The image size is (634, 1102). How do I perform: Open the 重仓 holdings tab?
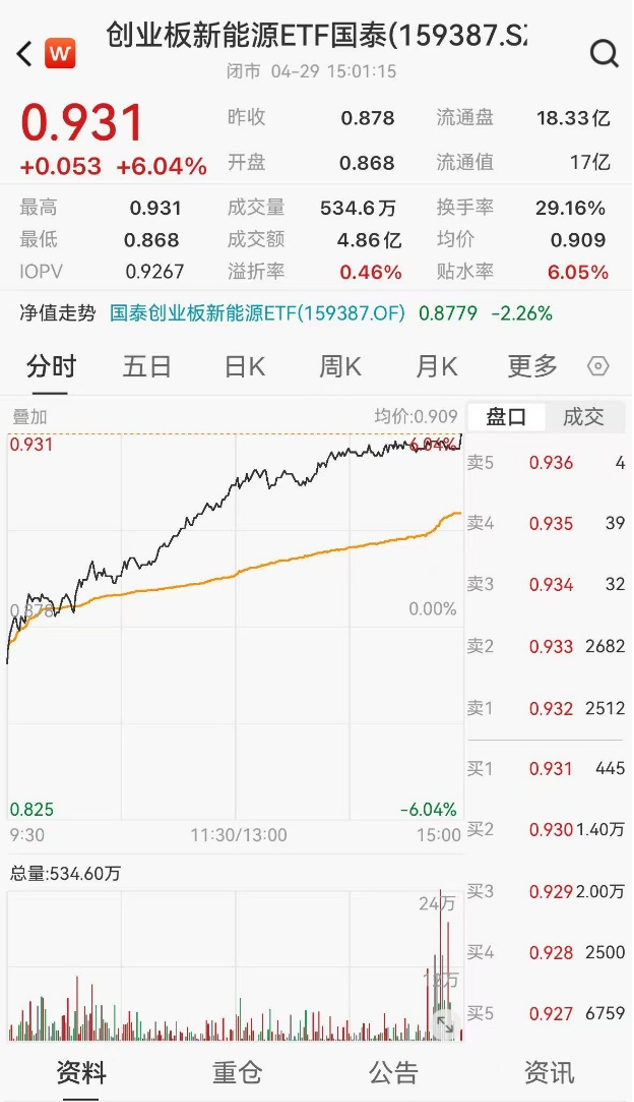coord(237,1073)
